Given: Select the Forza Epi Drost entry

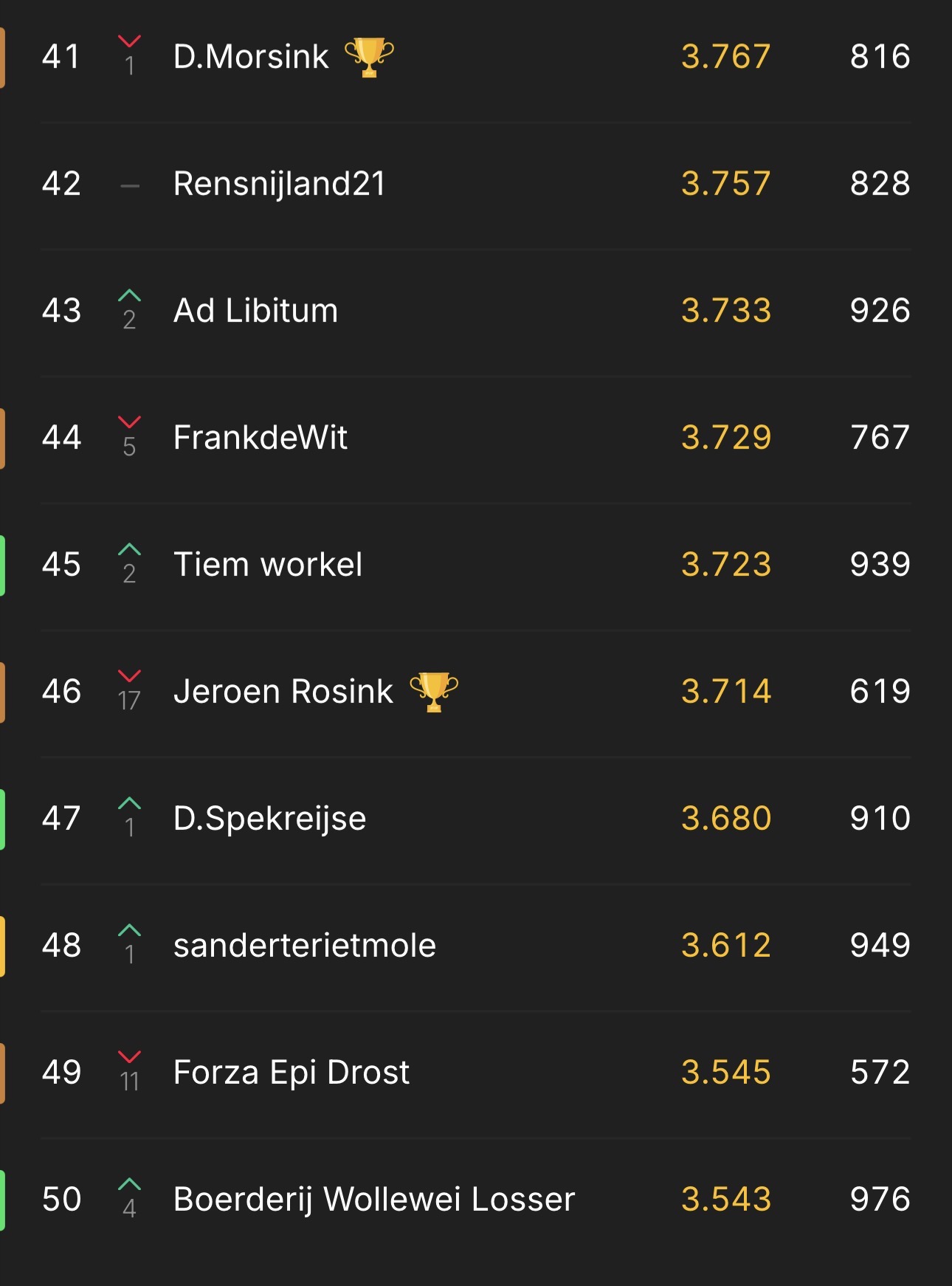Looking at the screenshot, I should (476, 1073).
